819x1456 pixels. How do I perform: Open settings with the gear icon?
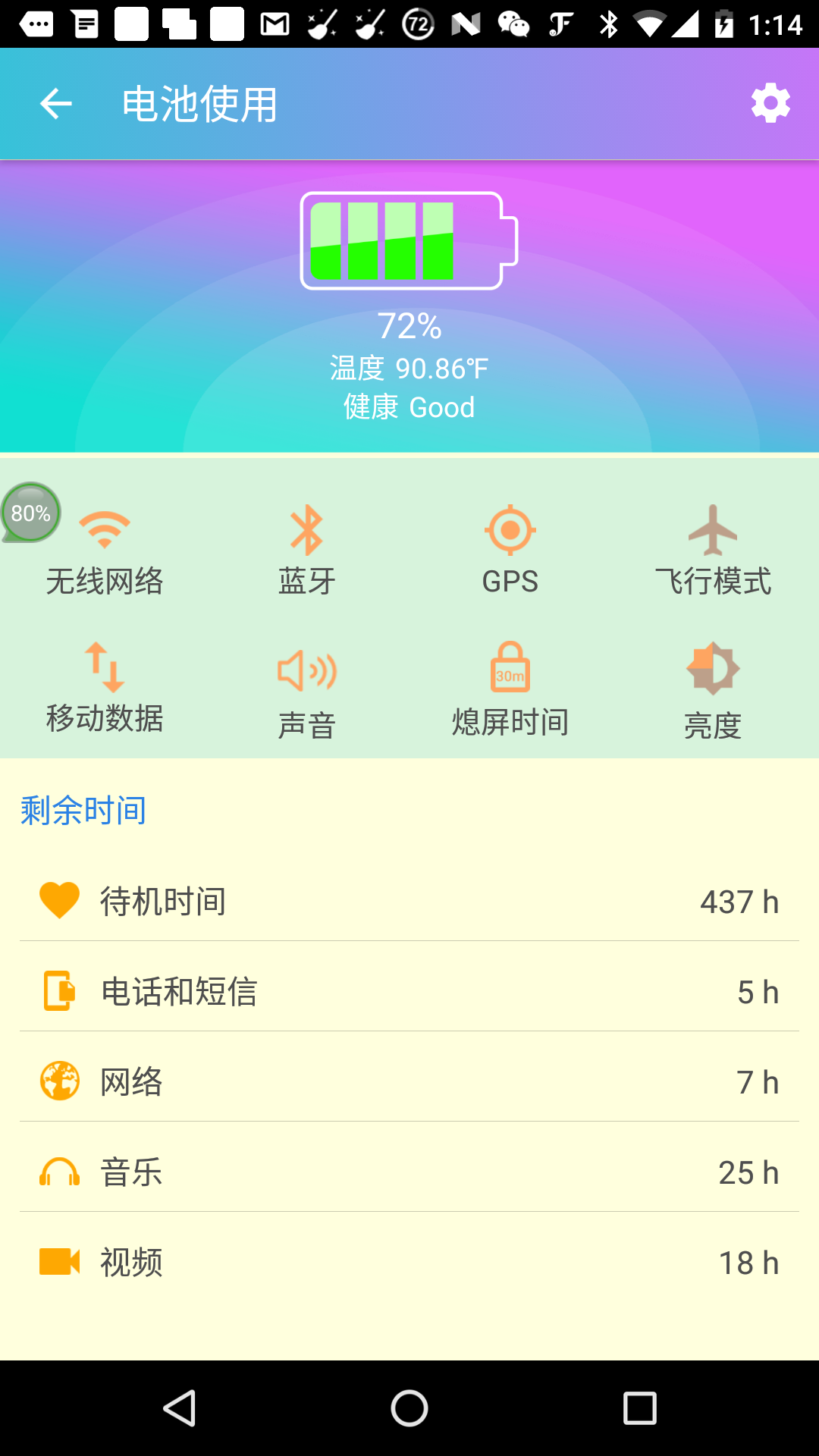[770, 103]
